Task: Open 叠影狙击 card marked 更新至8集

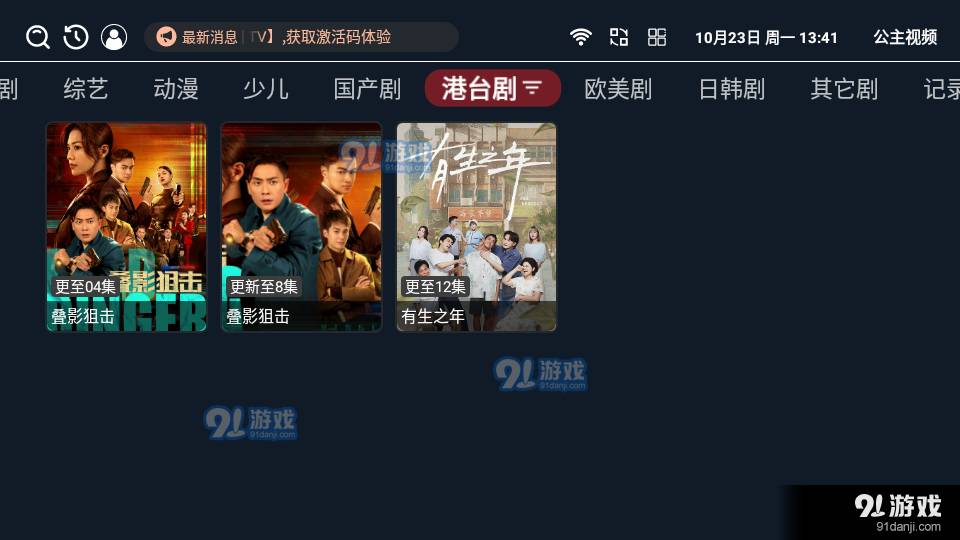Action: click(301, 227)
